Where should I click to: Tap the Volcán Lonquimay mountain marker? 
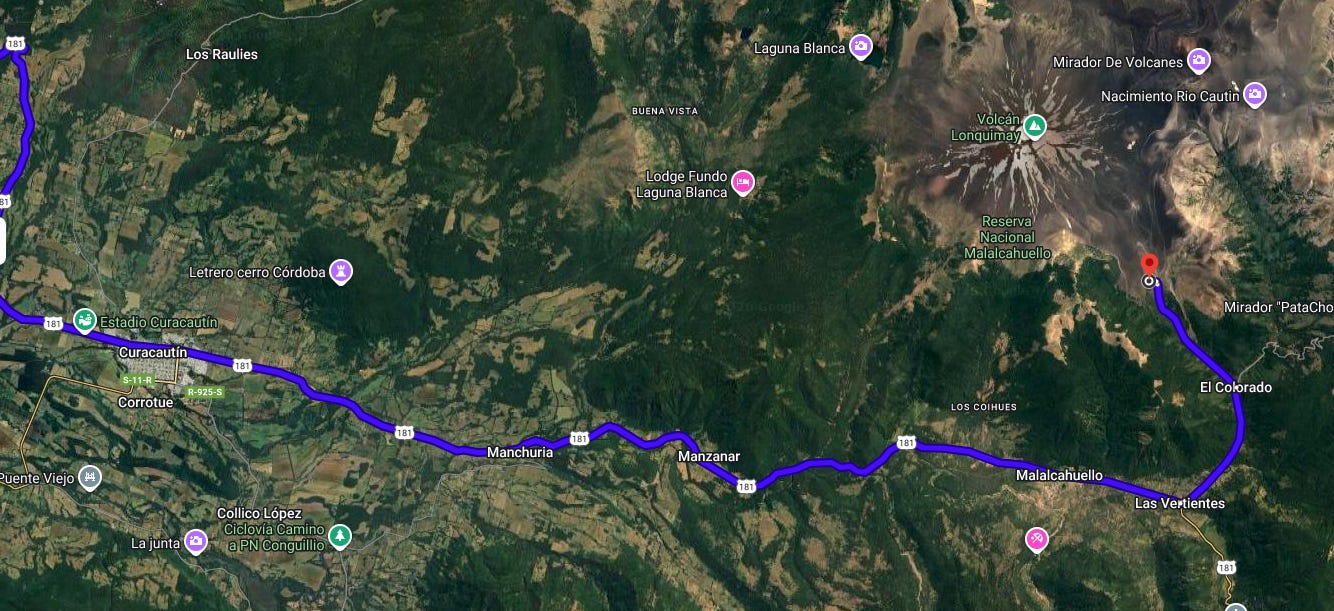coord(1035,126)
